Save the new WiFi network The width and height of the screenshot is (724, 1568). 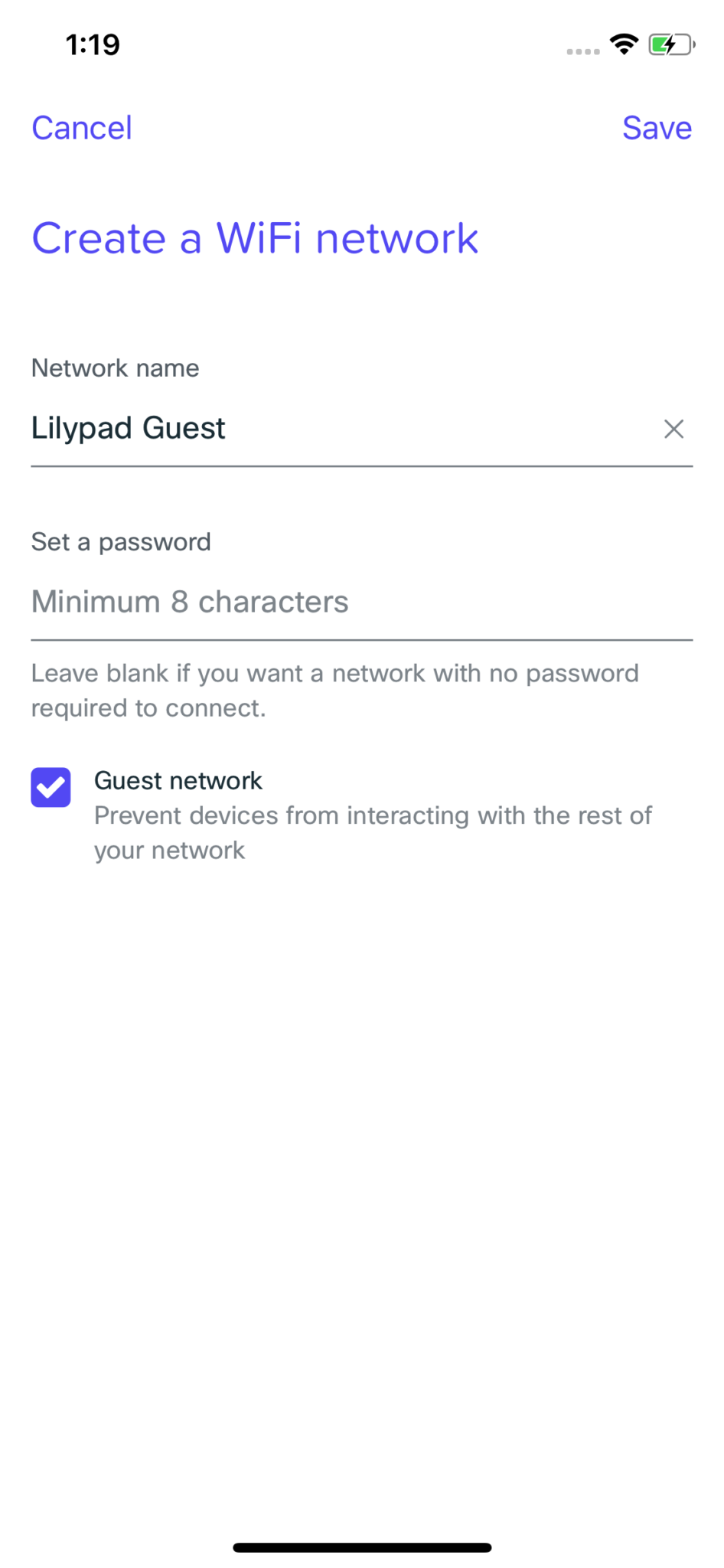coord(657,128)
